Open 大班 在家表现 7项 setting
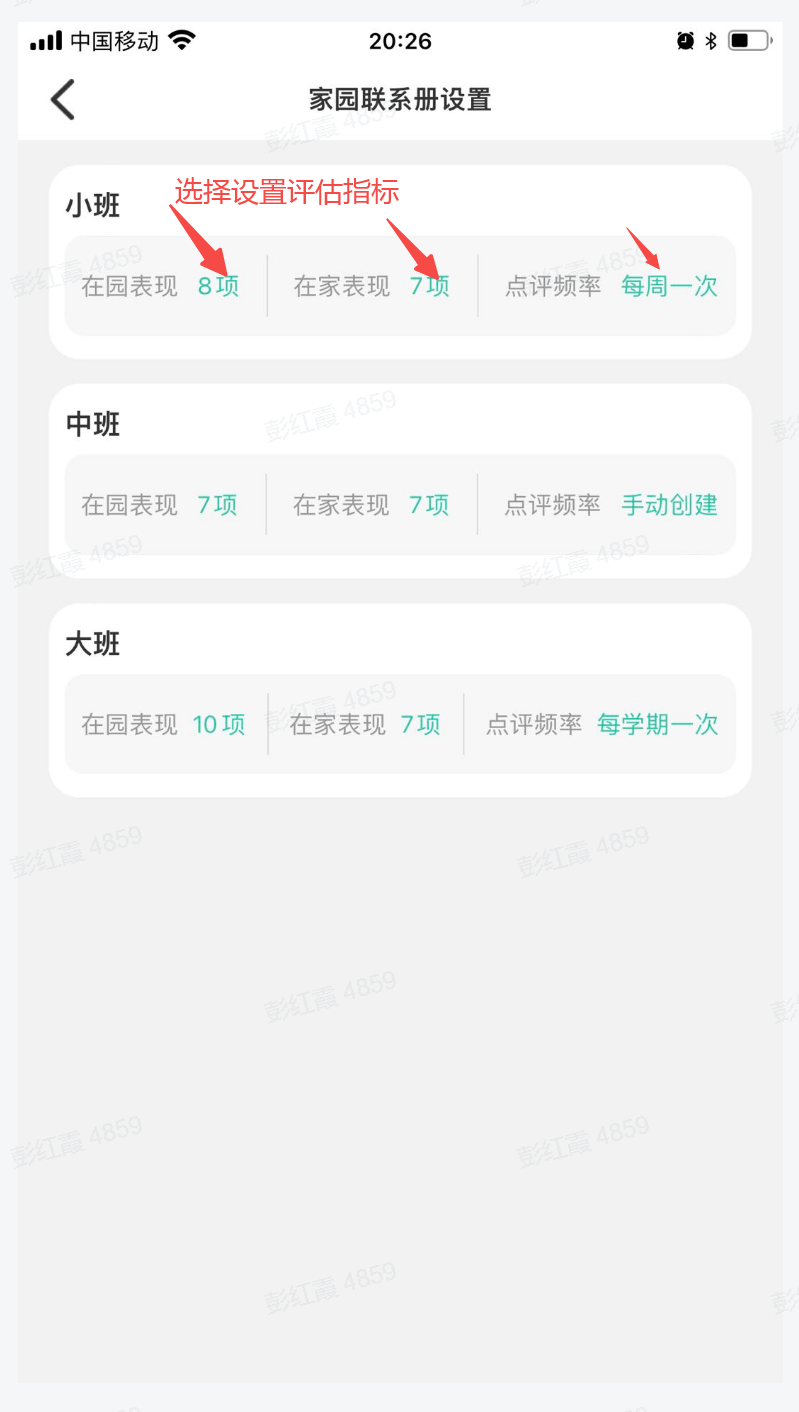799x1412 pixels. point(420,724)
